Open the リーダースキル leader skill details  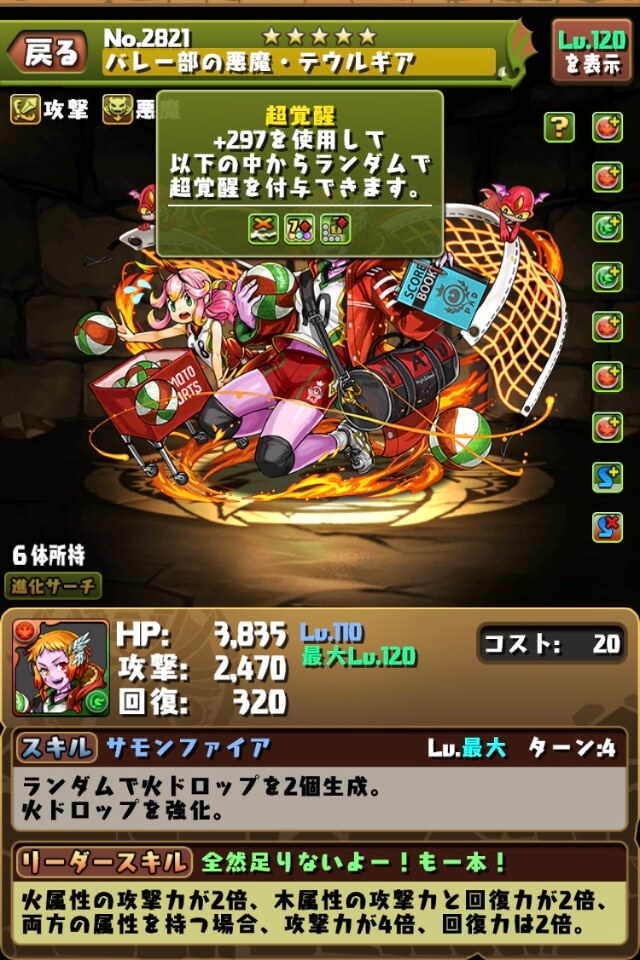pyautogui.click(x=319, y=893)
